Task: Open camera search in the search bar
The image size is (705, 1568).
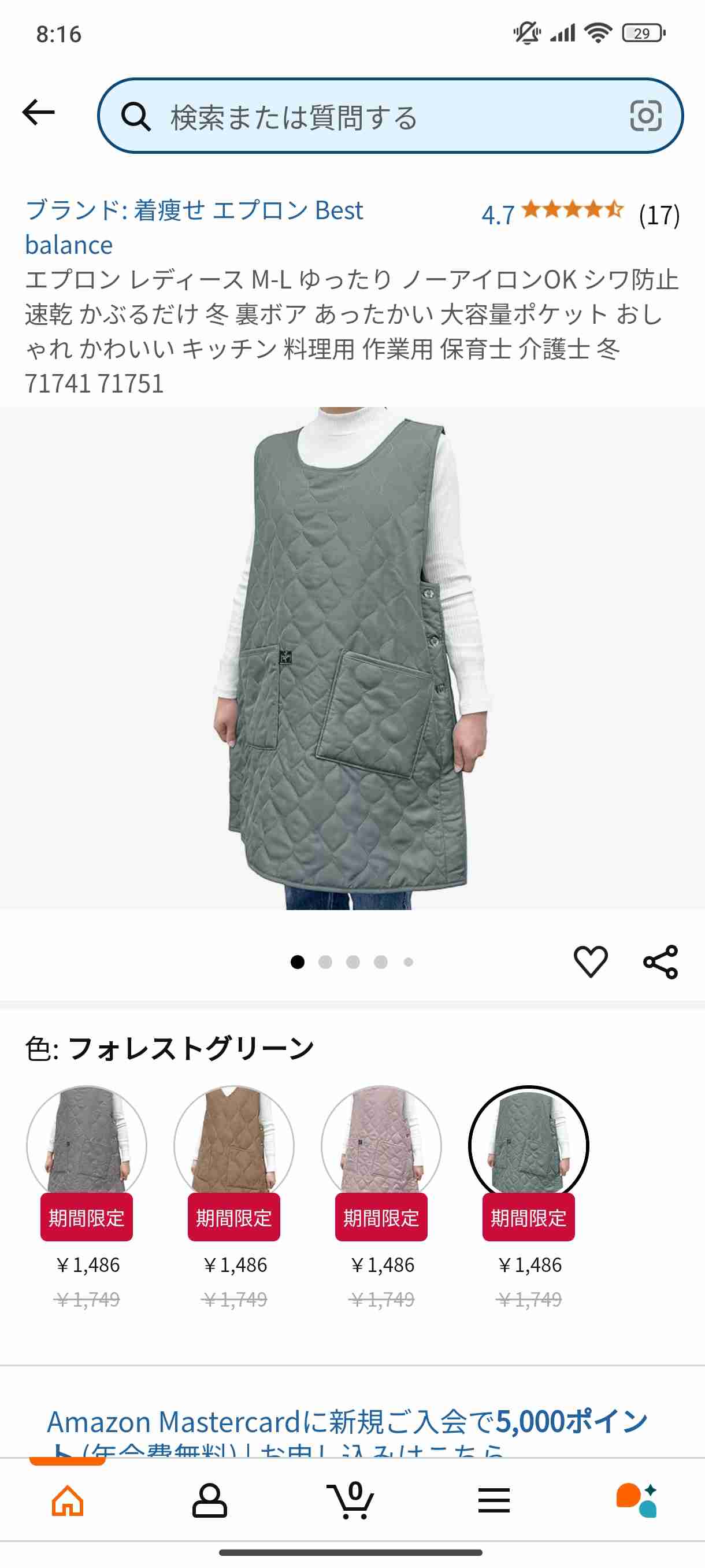Action: coord(645,116)
